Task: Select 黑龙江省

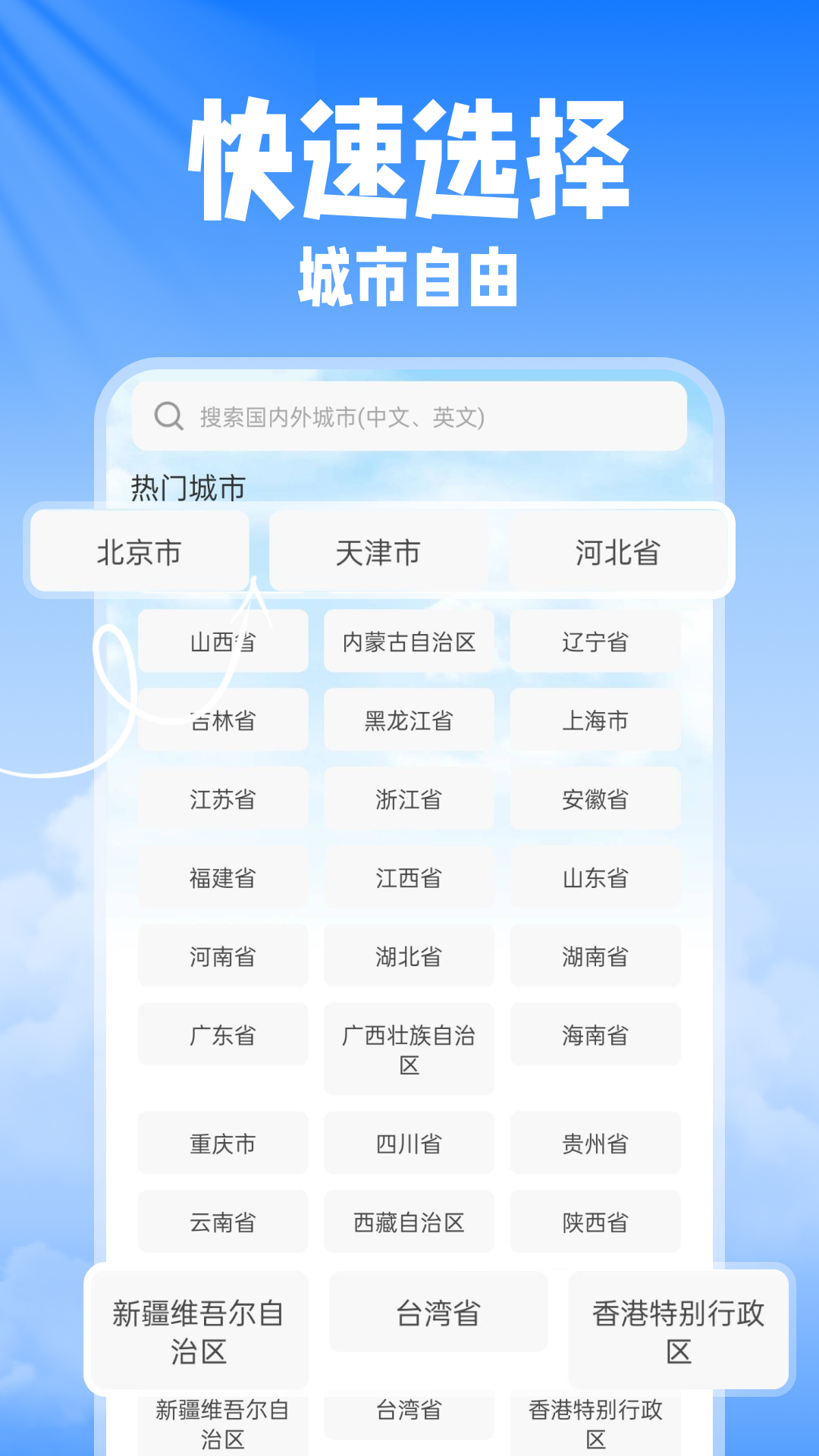Action: coord(409,720)
